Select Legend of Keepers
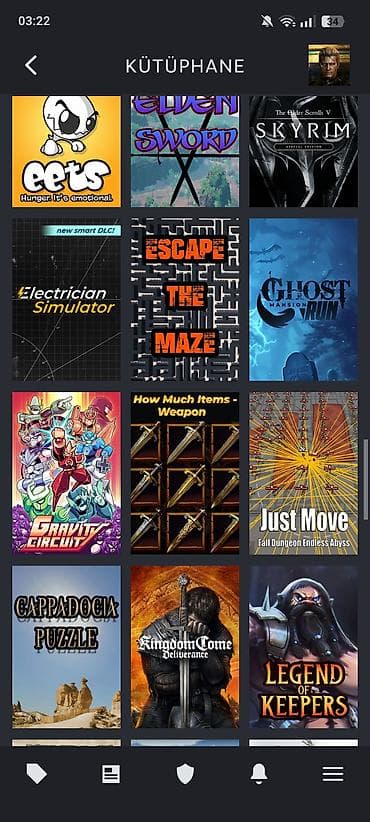The image size is (370, 822). [x=303, y=646]
